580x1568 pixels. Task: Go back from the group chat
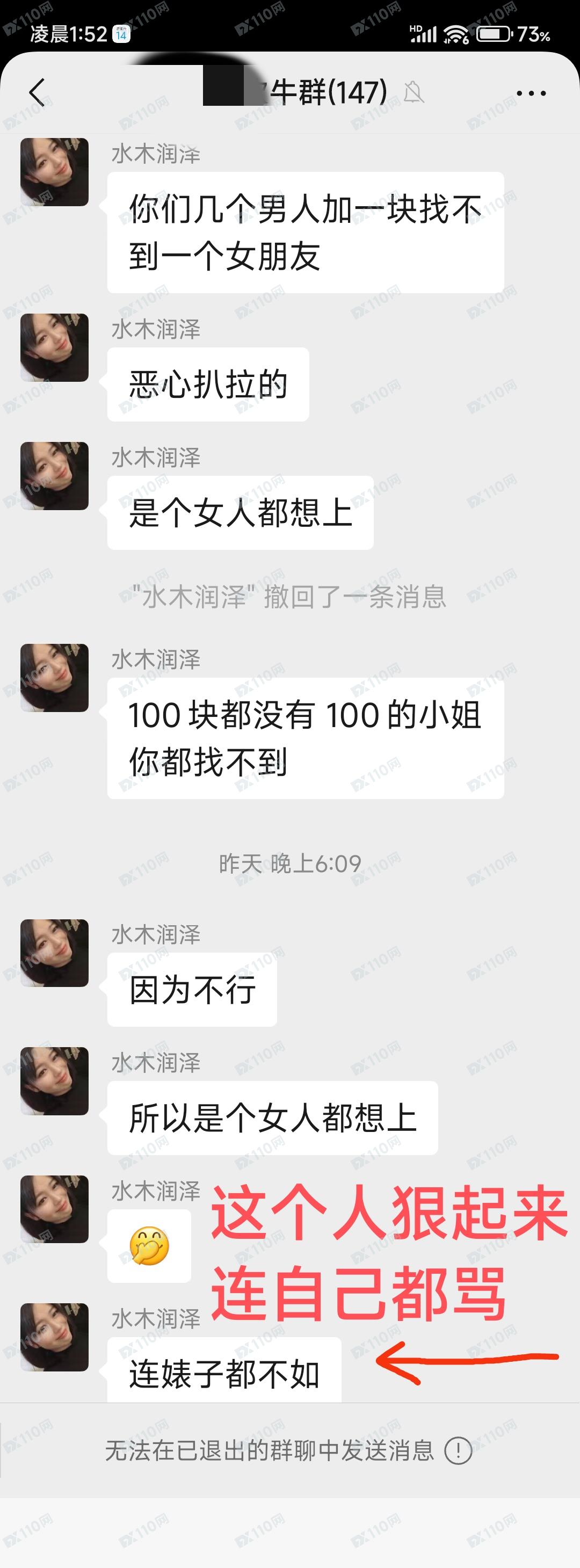point(37,93)
